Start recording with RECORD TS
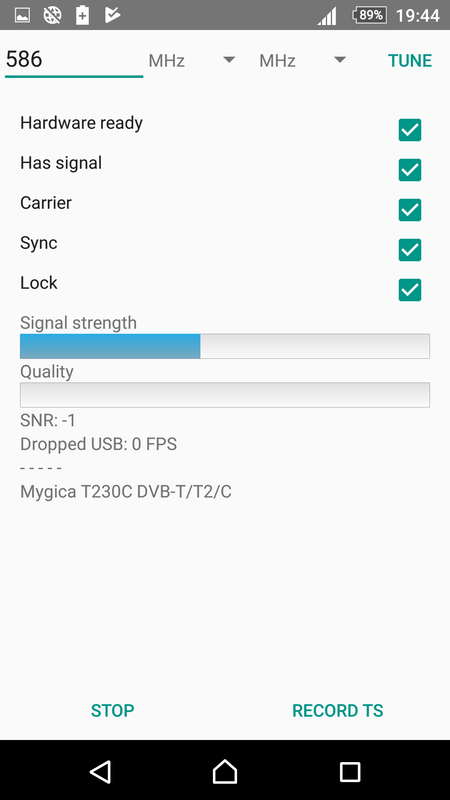This screenshot has height=800, width=450. [x=337, y=710]
